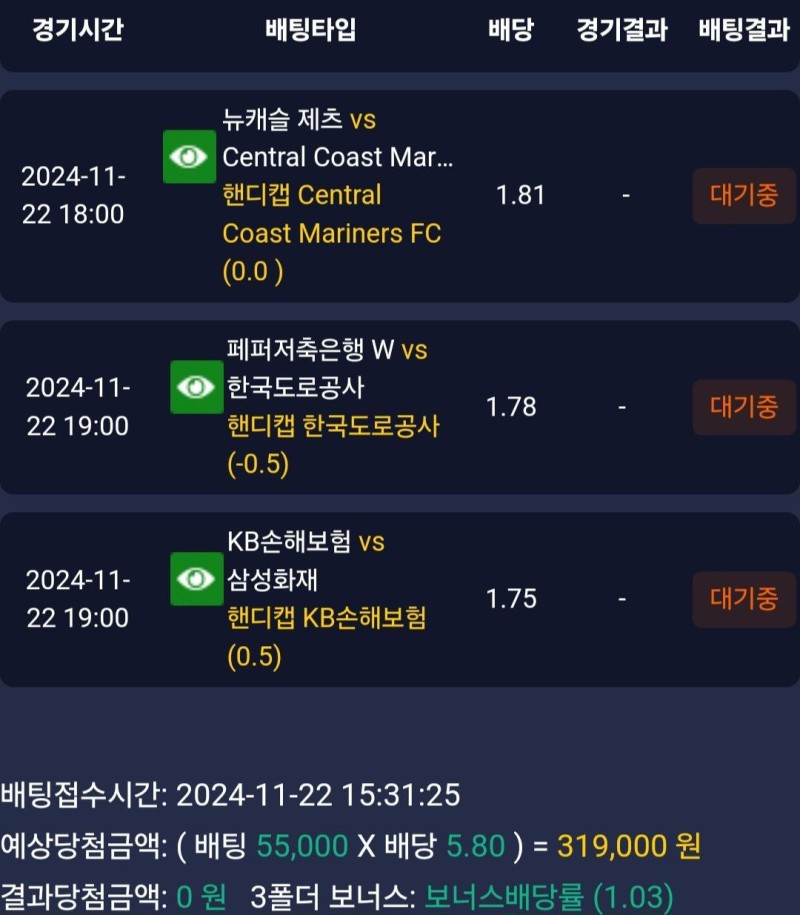View details via eye icon for KB손해보험 match

192,579
